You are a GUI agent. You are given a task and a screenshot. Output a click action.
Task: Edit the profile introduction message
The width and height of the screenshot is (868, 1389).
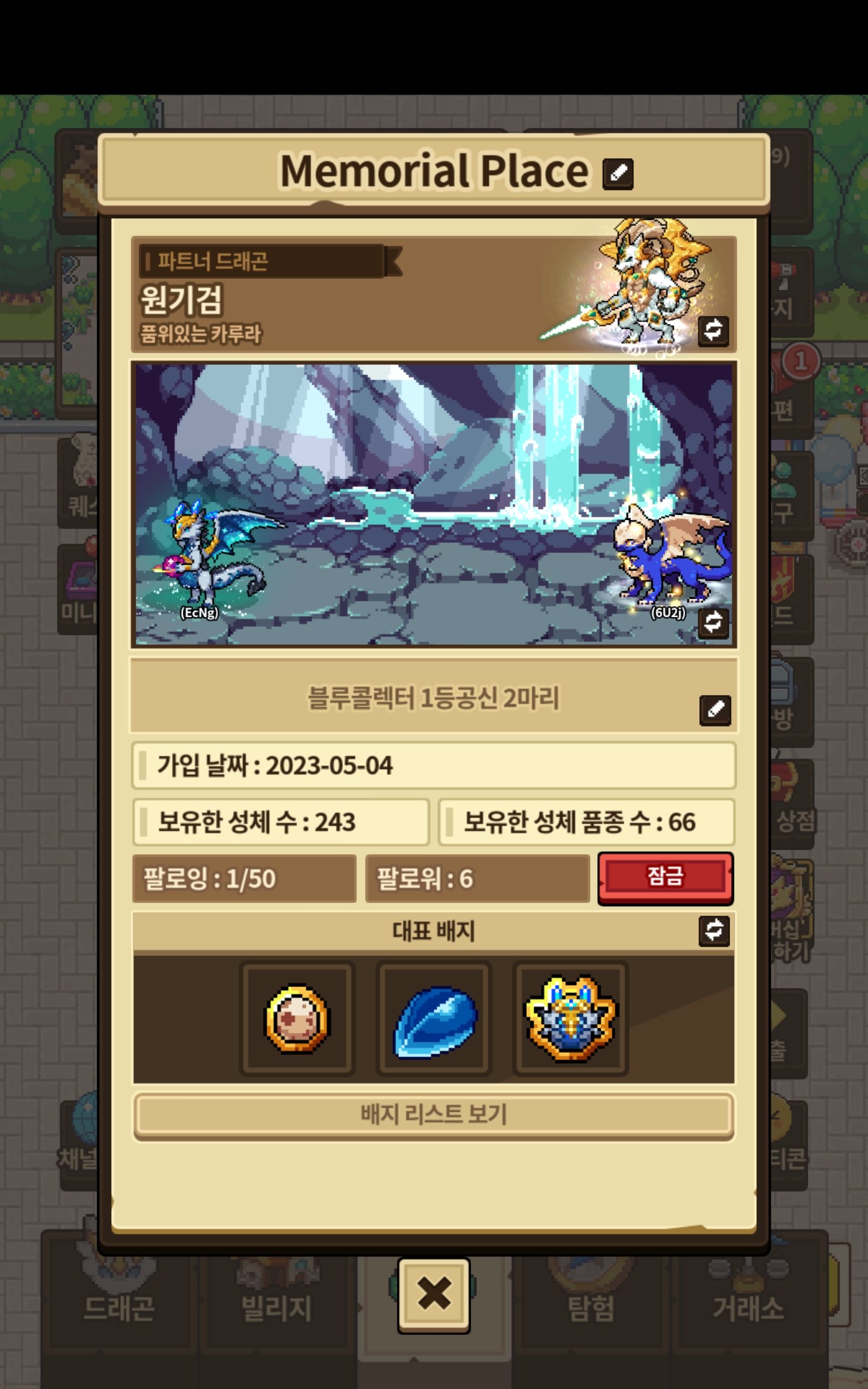pyautogui.click(x=714, y=710)
